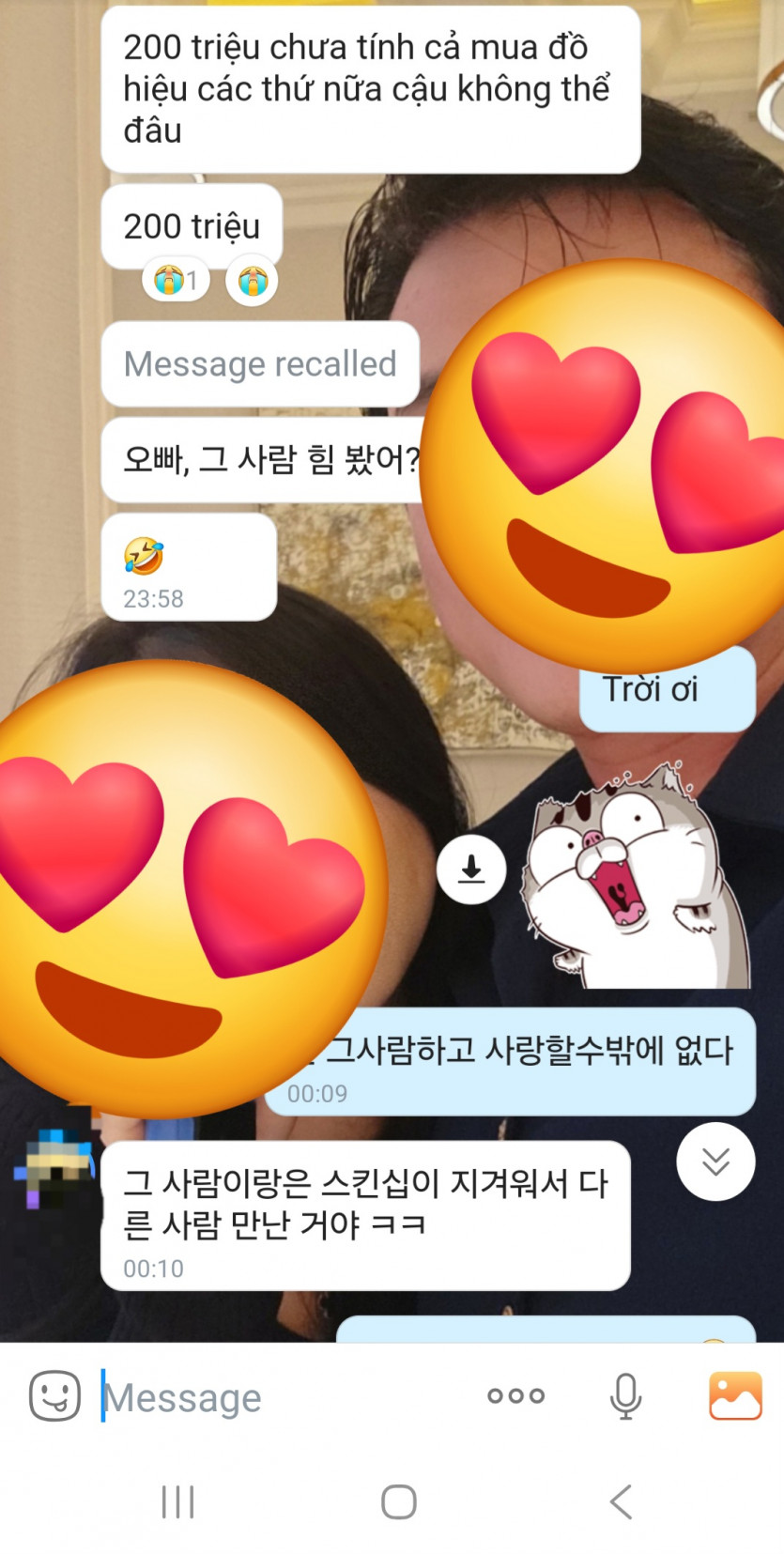
Task: Record a voice message with microphone
Action: click(625, 1395)
